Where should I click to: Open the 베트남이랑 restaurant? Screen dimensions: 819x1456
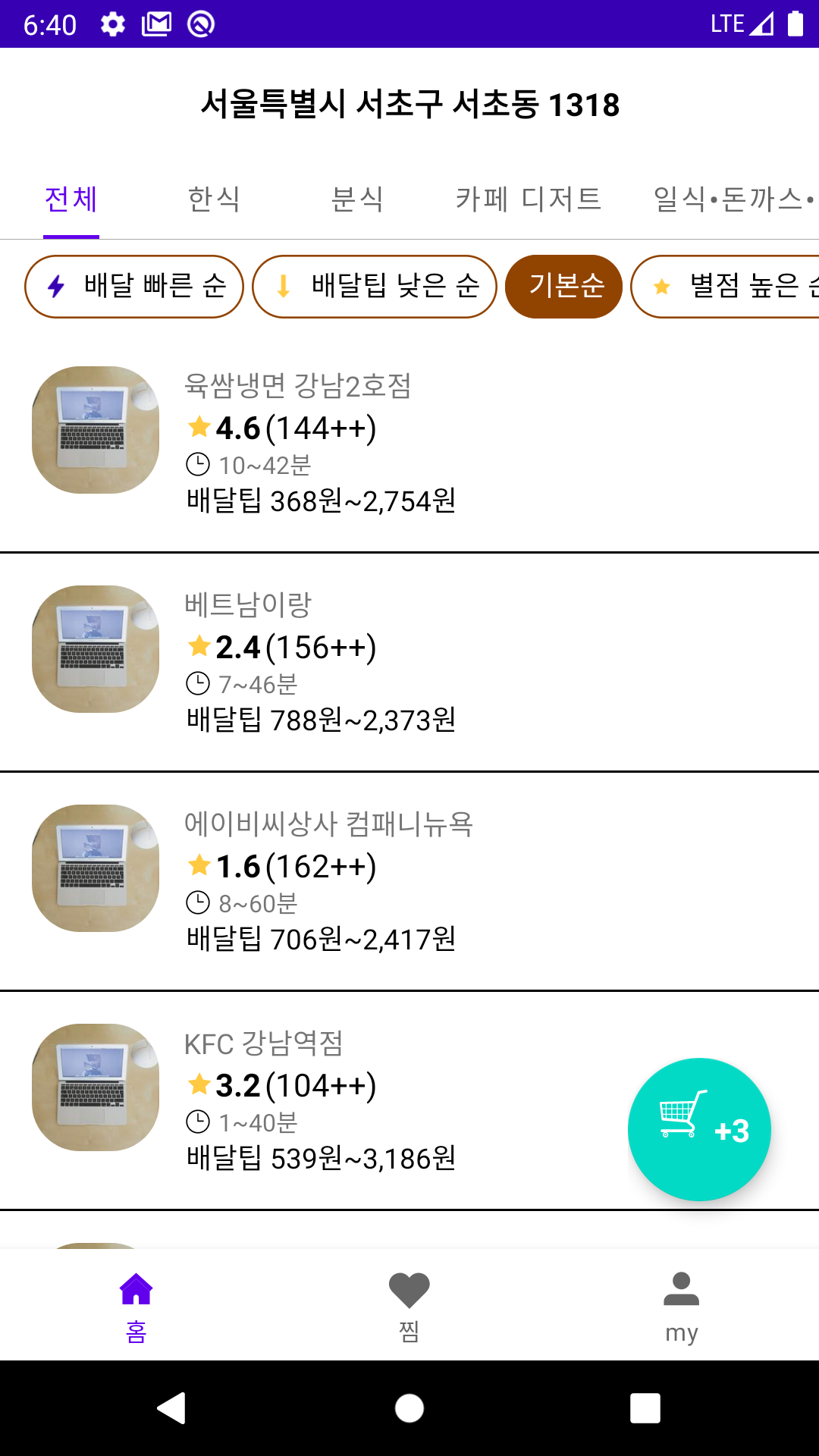tap(409, 663)
